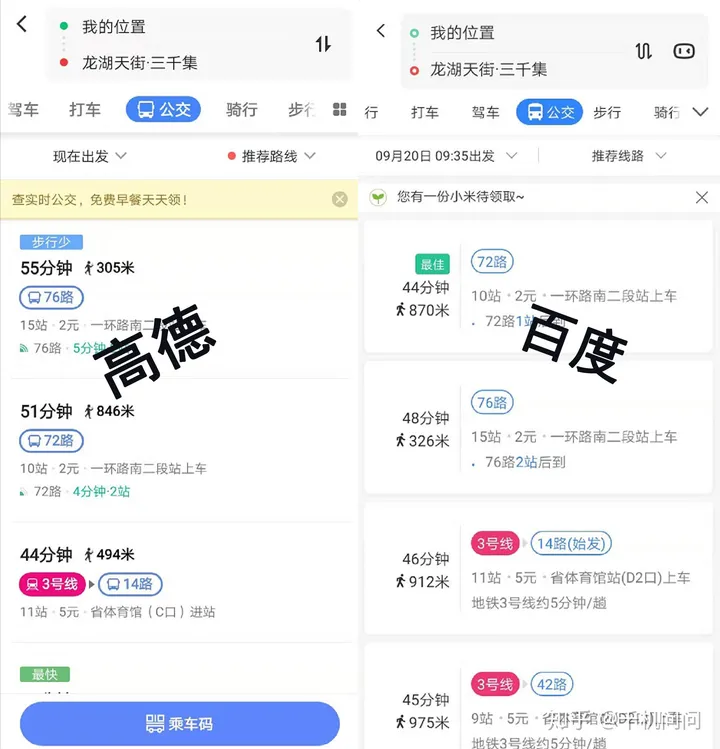Dismiss Amap's free breakfast promo banner
The image size is (720, 749).
pos(338,197)
